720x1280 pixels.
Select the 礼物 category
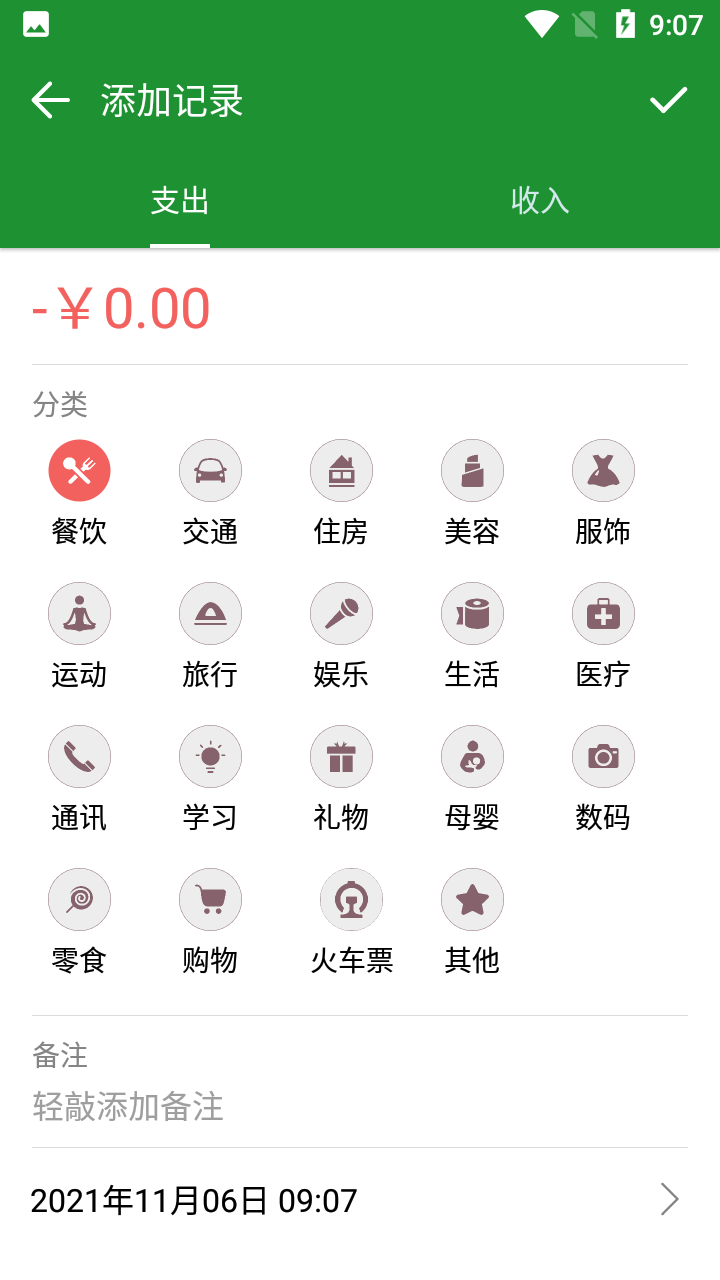[x=341, y=757]
